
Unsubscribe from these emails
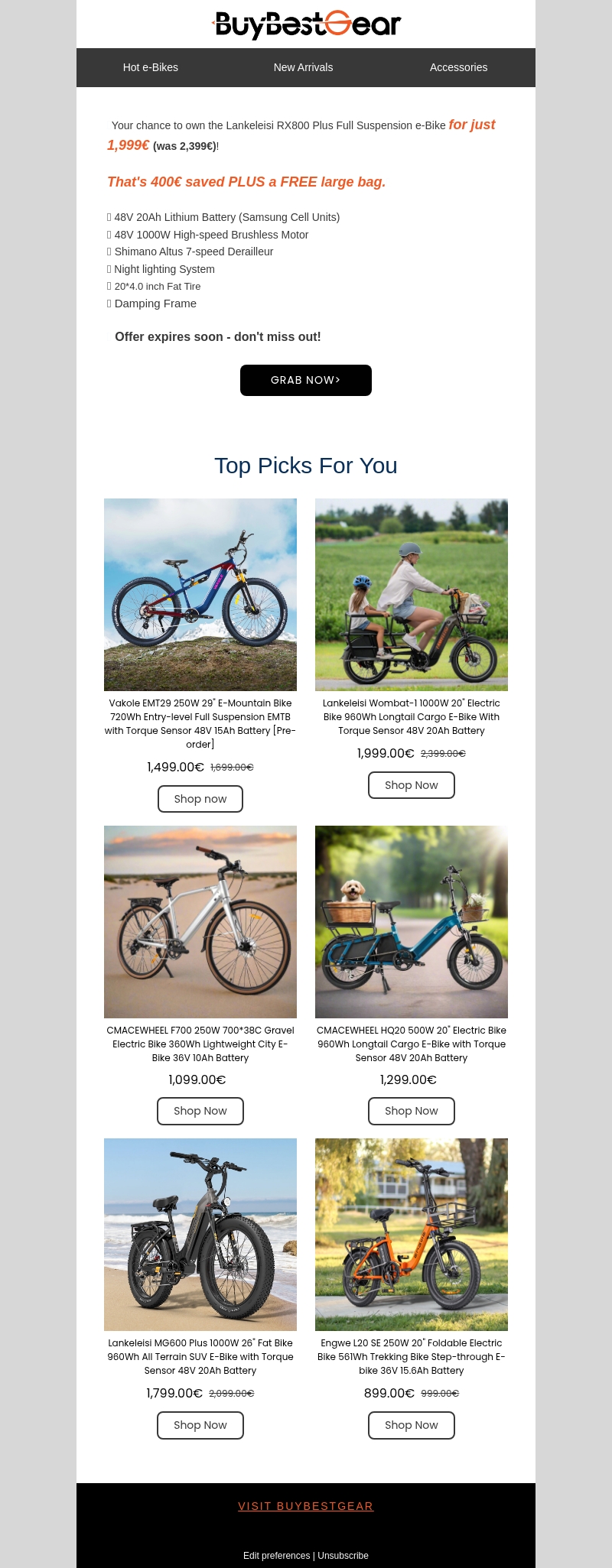coord(343,1556)
